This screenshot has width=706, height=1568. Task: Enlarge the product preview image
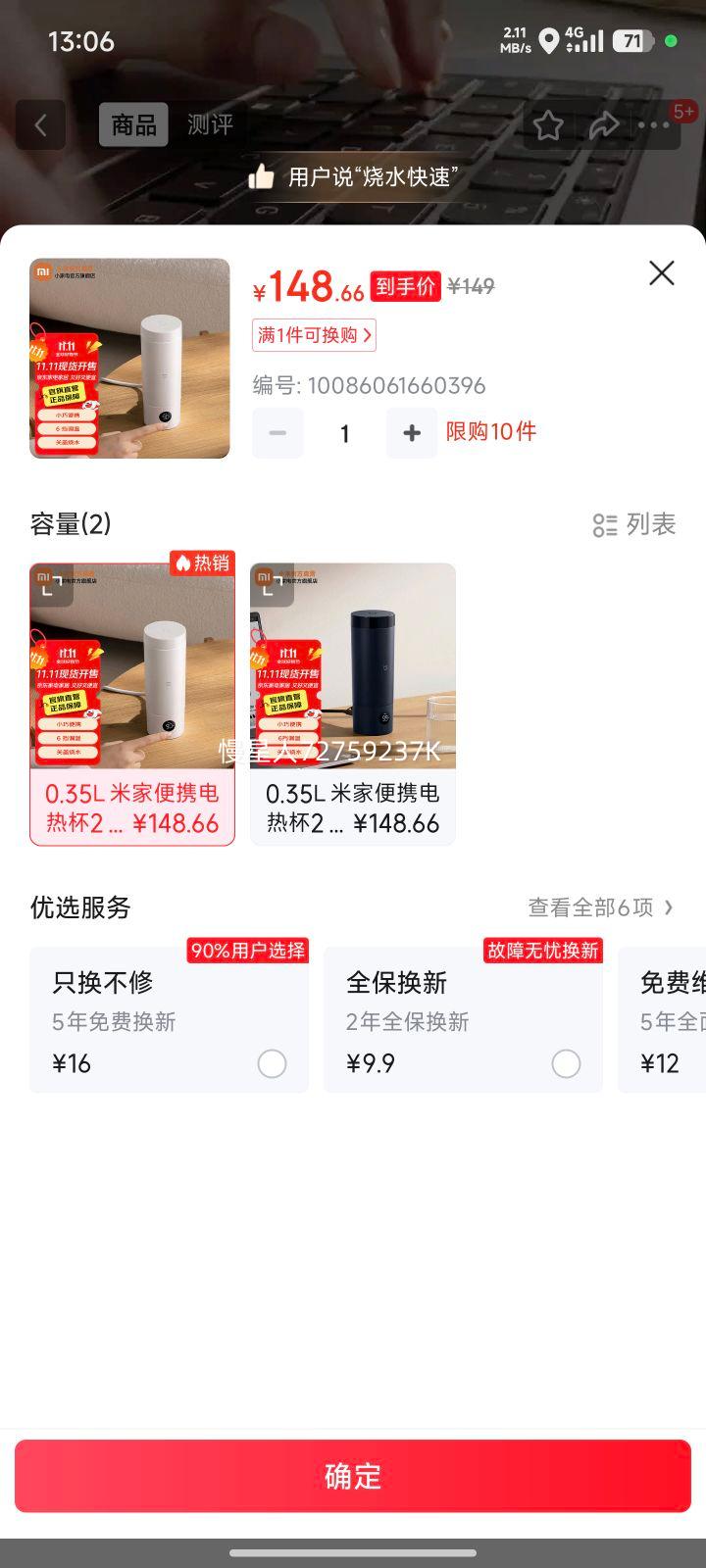(129, 359)
